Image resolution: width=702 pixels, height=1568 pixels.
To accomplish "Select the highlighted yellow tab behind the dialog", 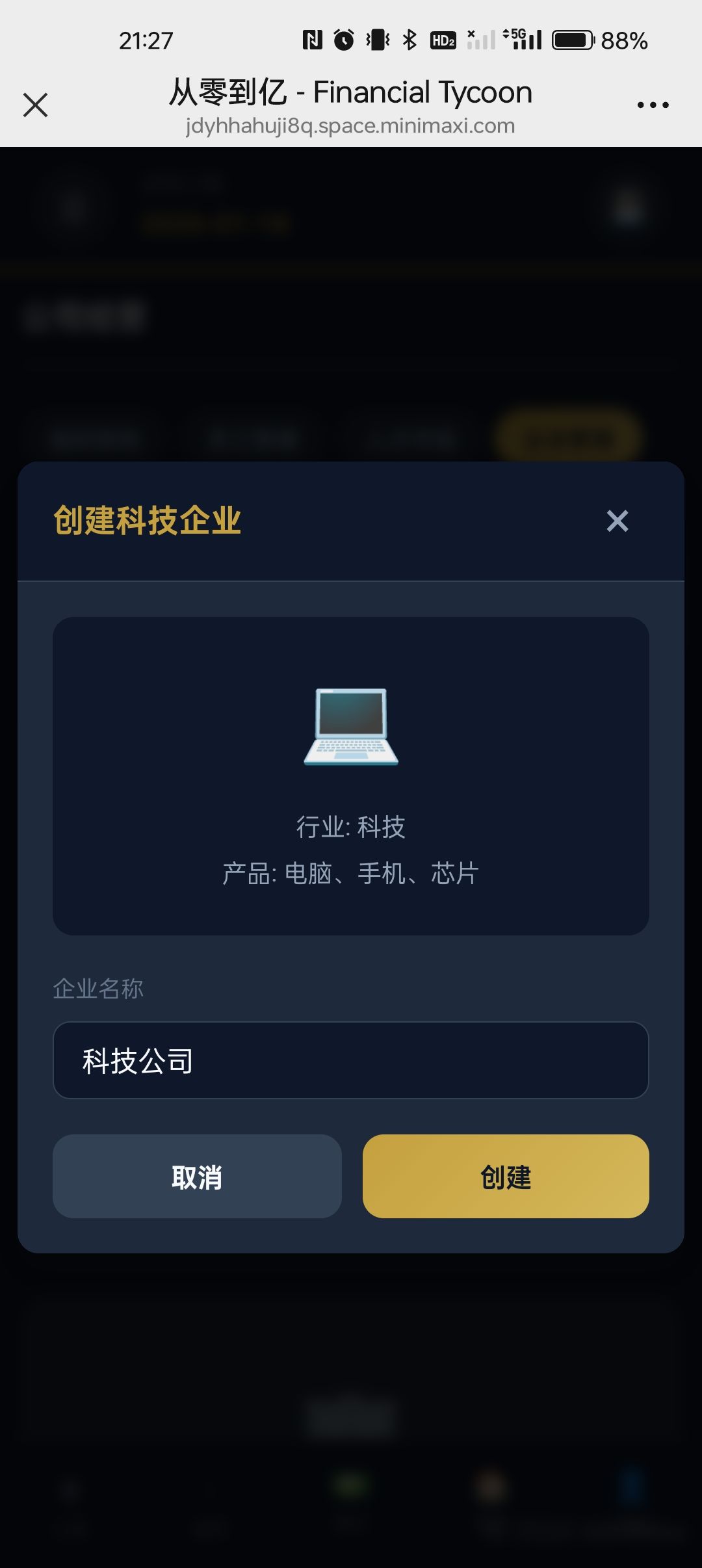I will (x=570, y=436).
